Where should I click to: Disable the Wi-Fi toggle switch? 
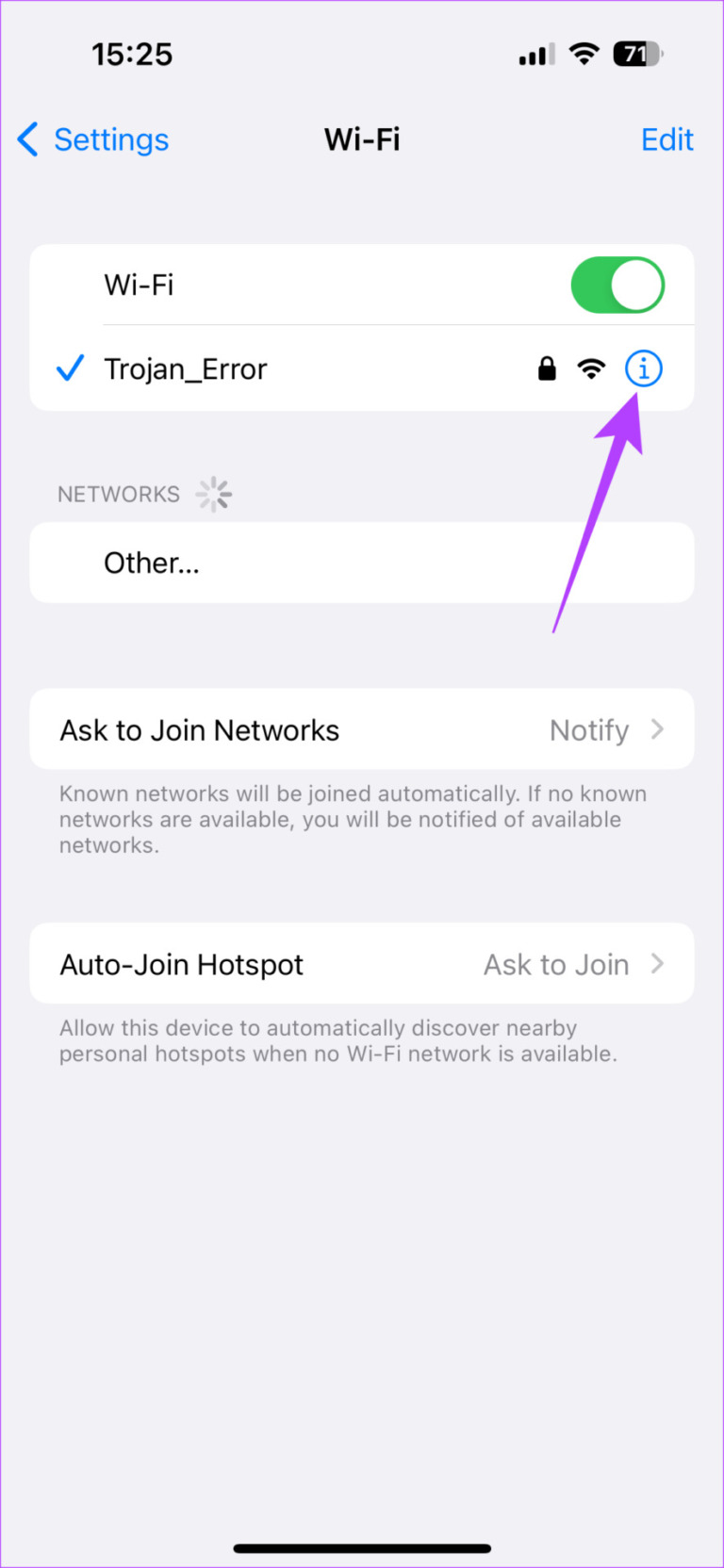617,285
